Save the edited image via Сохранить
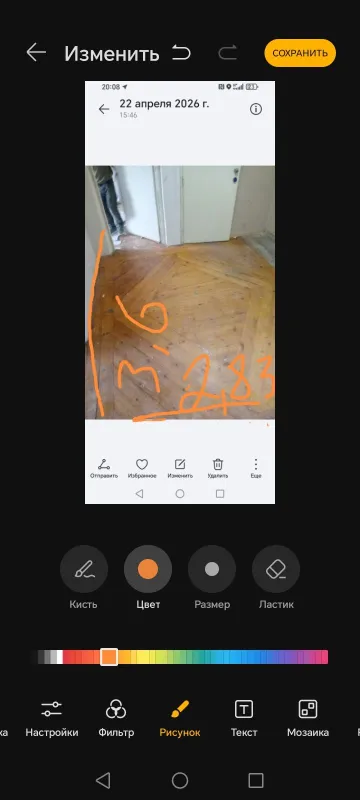This screenshot has width=360, height=800. point(300,53)
